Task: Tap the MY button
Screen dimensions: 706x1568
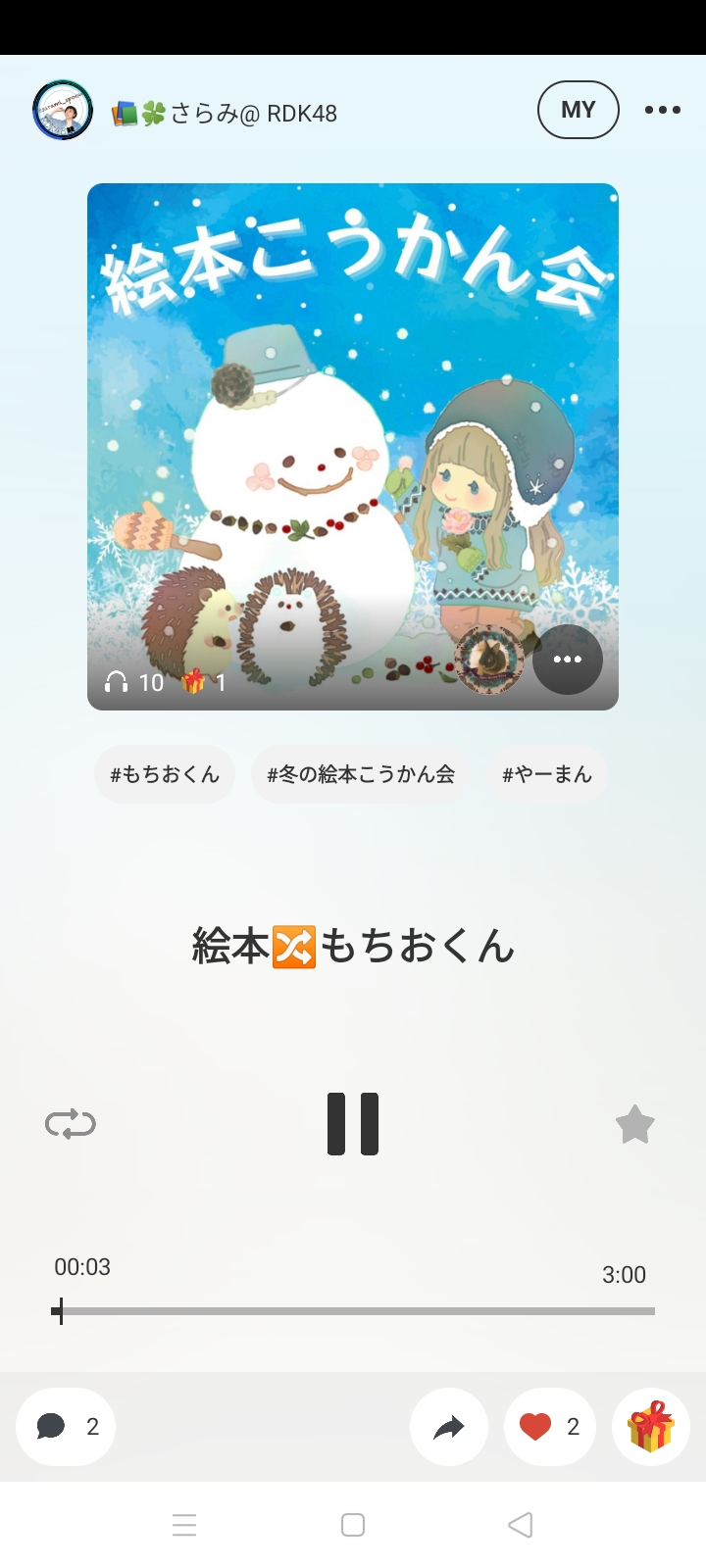Action: pos(578,110)
